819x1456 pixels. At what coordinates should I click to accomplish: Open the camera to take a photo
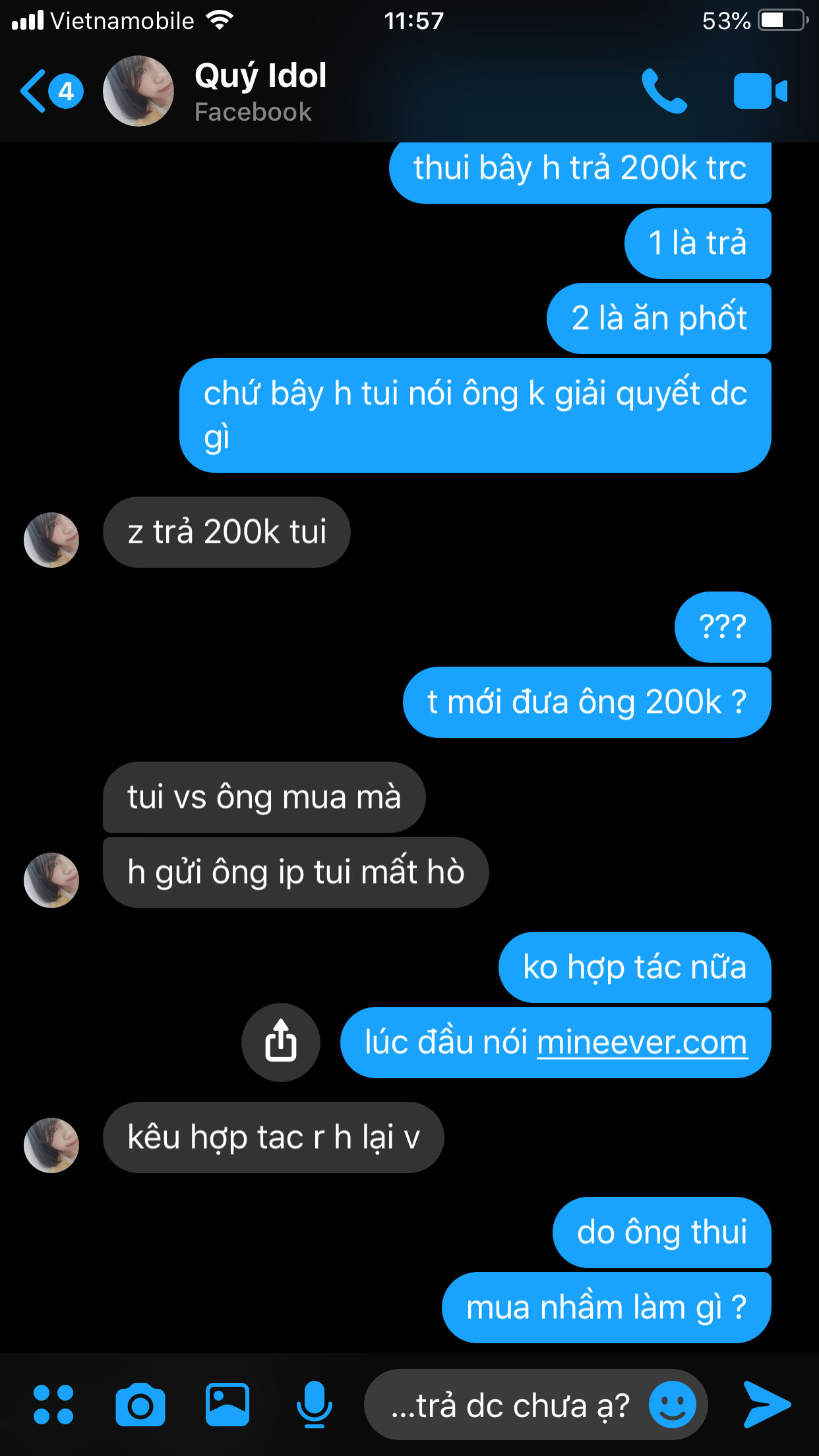pos(140,1405)
